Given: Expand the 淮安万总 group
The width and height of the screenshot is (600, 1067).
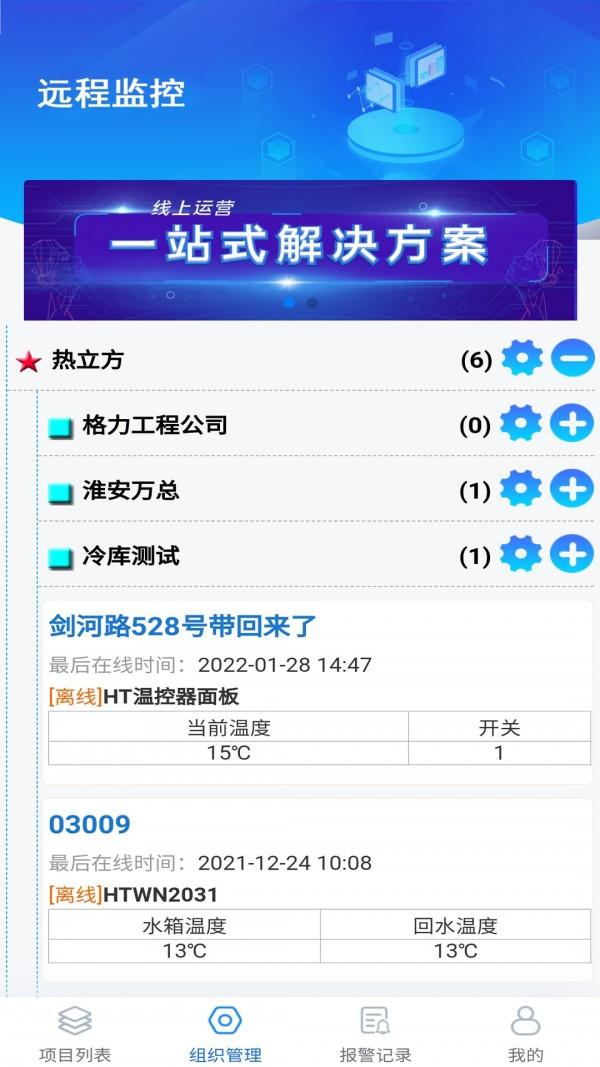Looking at the screenshot, I should (572, 489).
